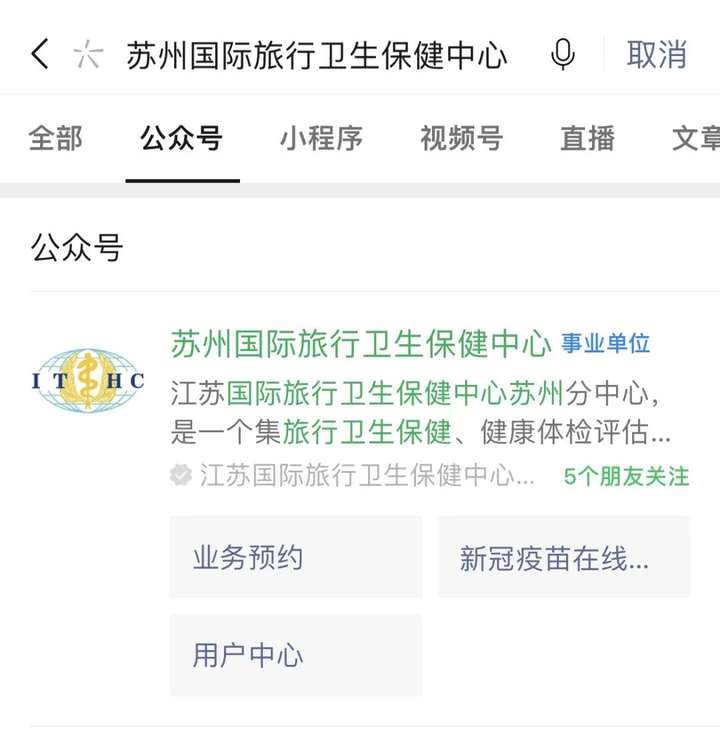The image size is (720, 737).
Task: Switch to the 小程序 tab
Action: [x=321, y=138]
